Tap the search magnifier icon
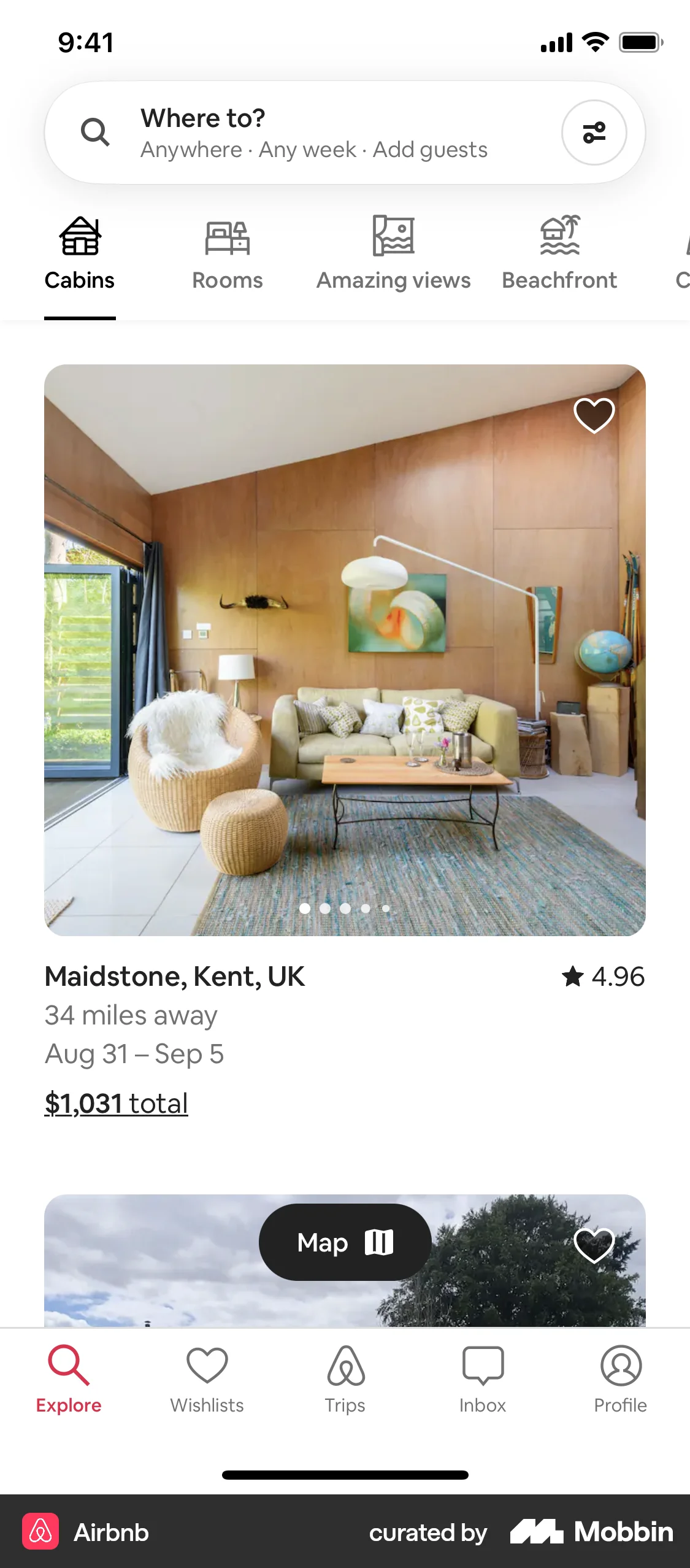Image resolution: width=690 pixels, height=1568 pixels. (x=96, y=132)
